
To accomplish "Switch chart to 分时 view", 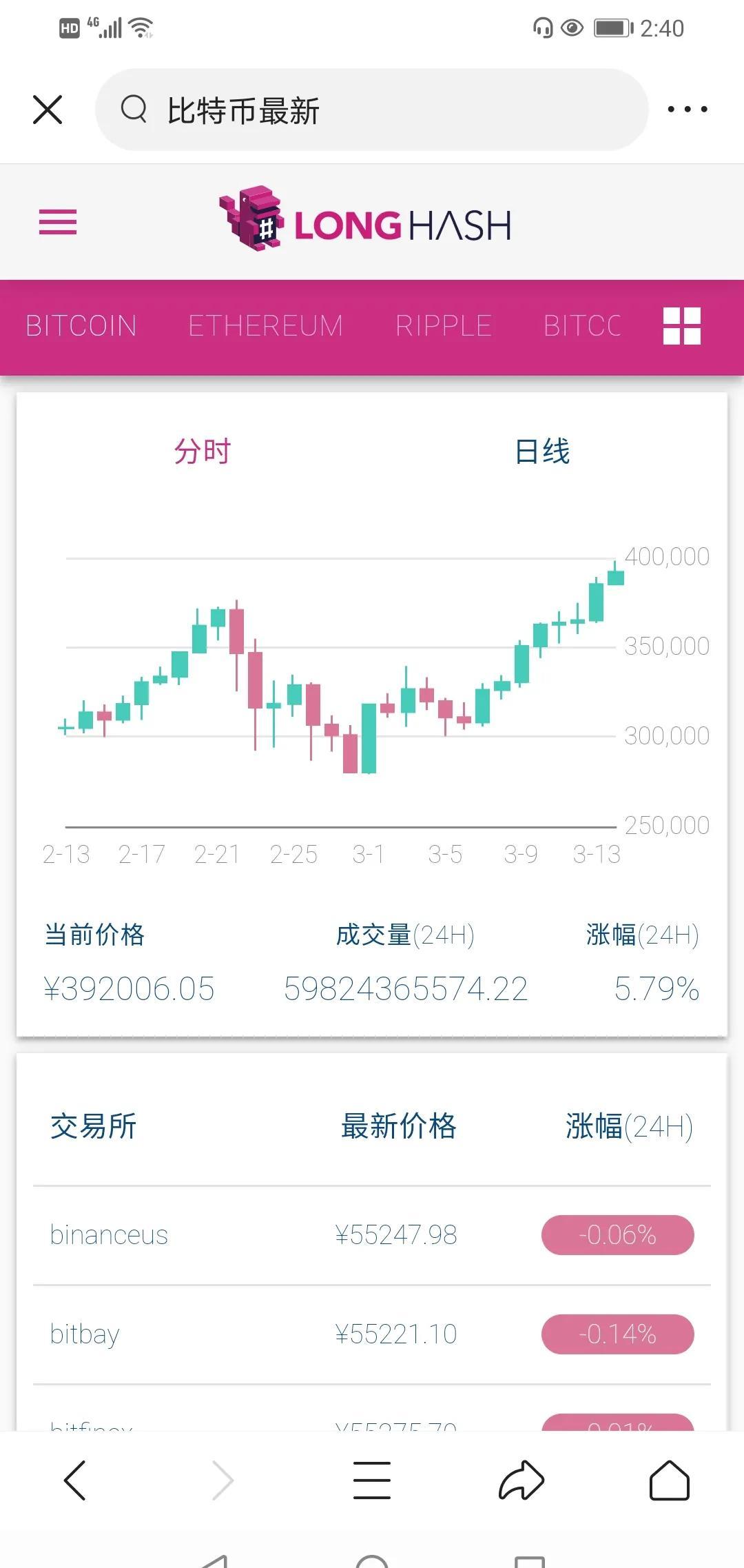I will tap(202, 452).
